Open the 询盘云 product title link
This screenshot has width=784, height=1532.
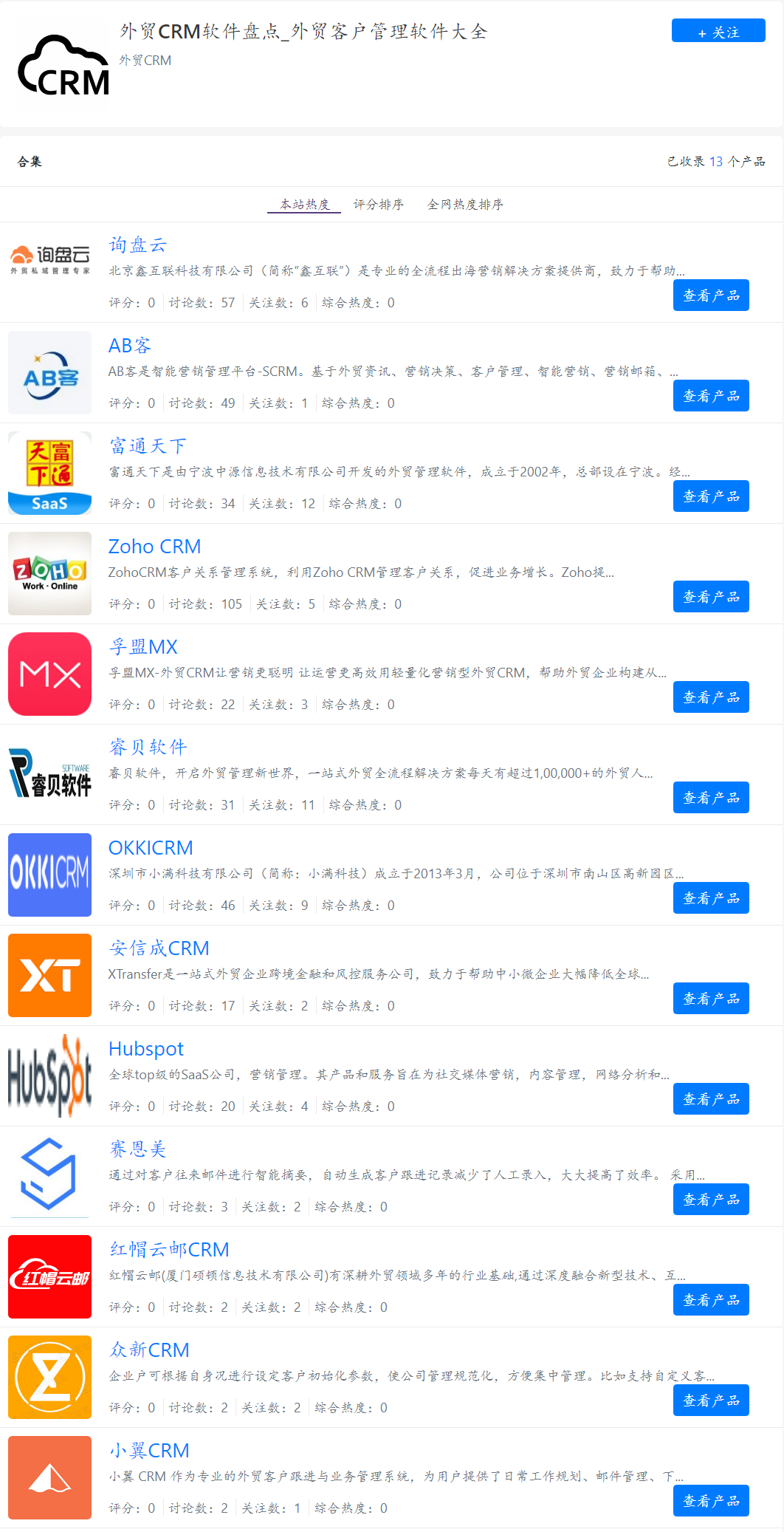click(138, 245)
